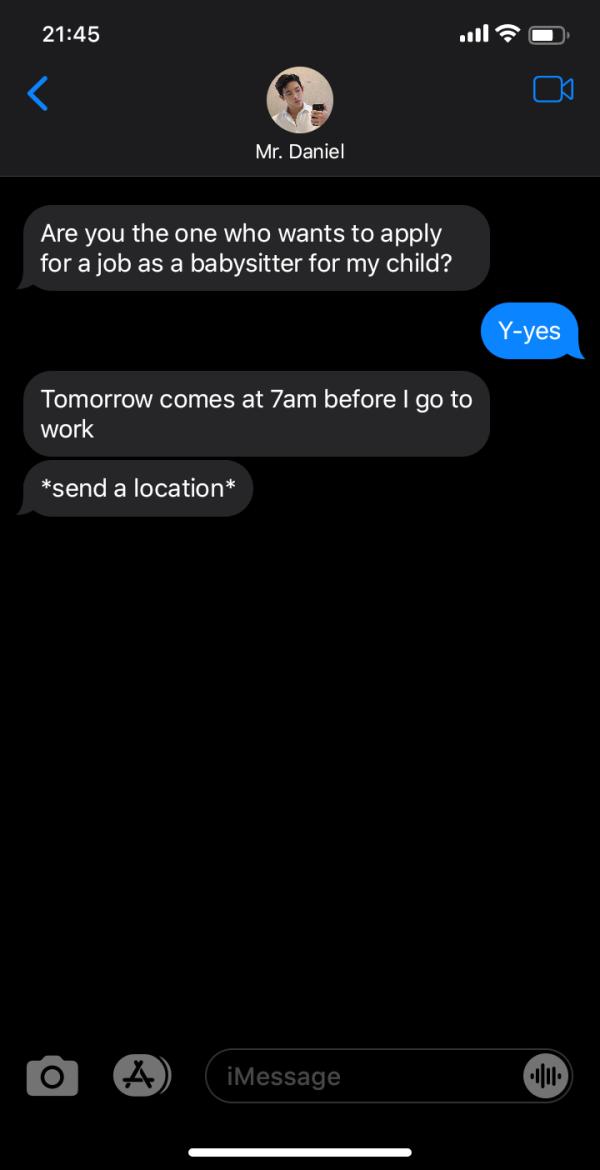Start a FaceTime video call
The image size is (600, 1170).
click(553, 90)
